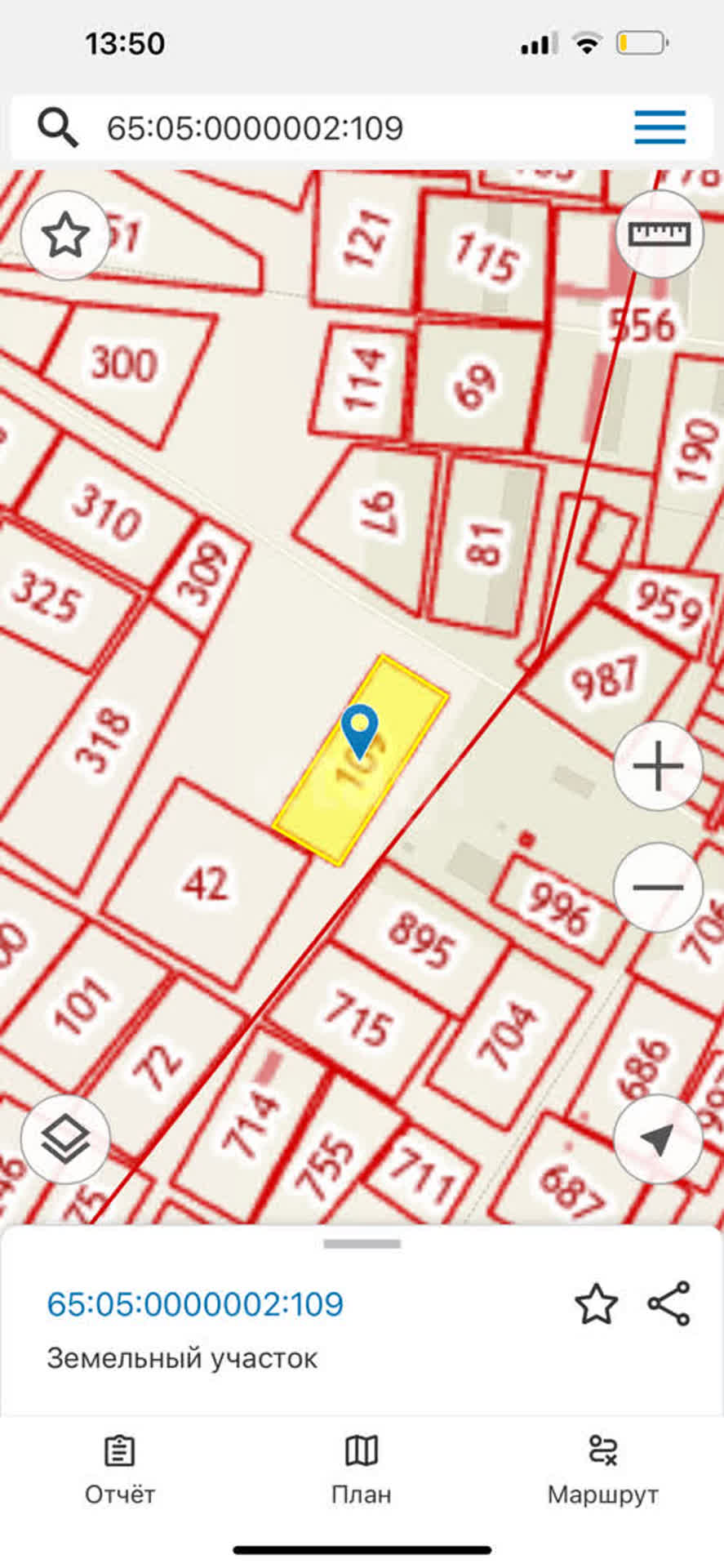This screenshot has width=724, height=1568.
Task: Share the land parcel info
Action: point(669,1303)
